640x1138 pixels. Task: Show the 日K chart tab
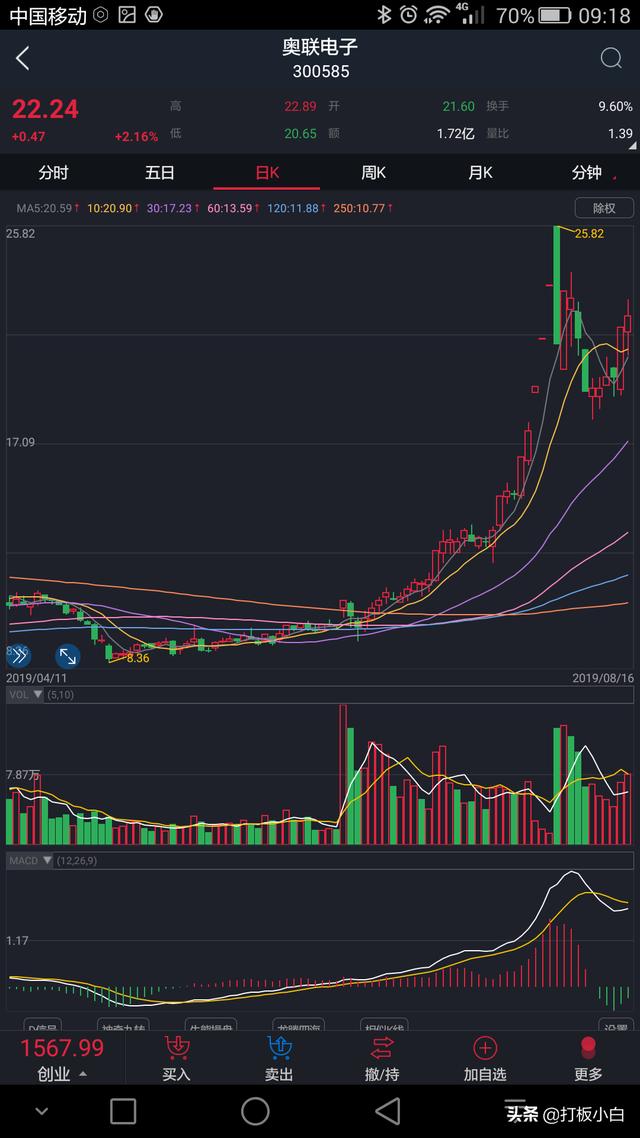click(x=267, y=173)
